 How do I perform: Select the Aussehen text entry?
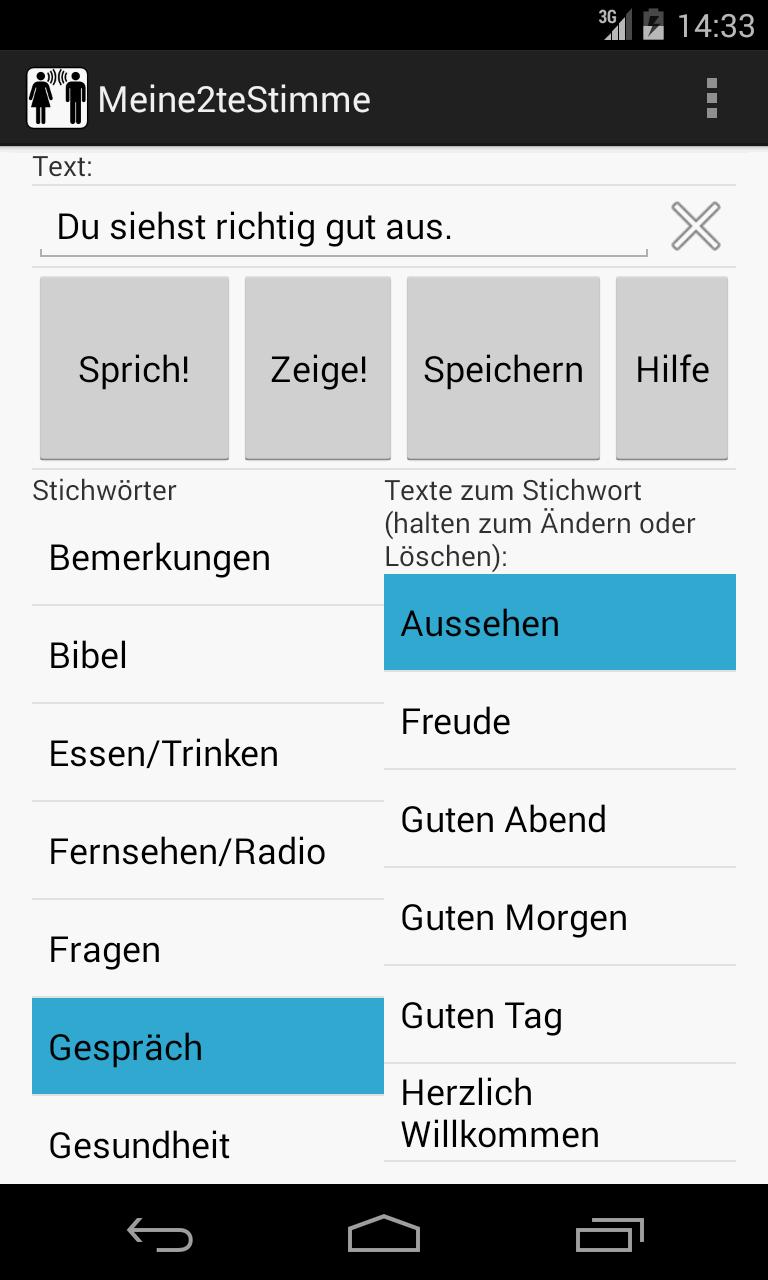pyautogui.click(x=559, y=623)
